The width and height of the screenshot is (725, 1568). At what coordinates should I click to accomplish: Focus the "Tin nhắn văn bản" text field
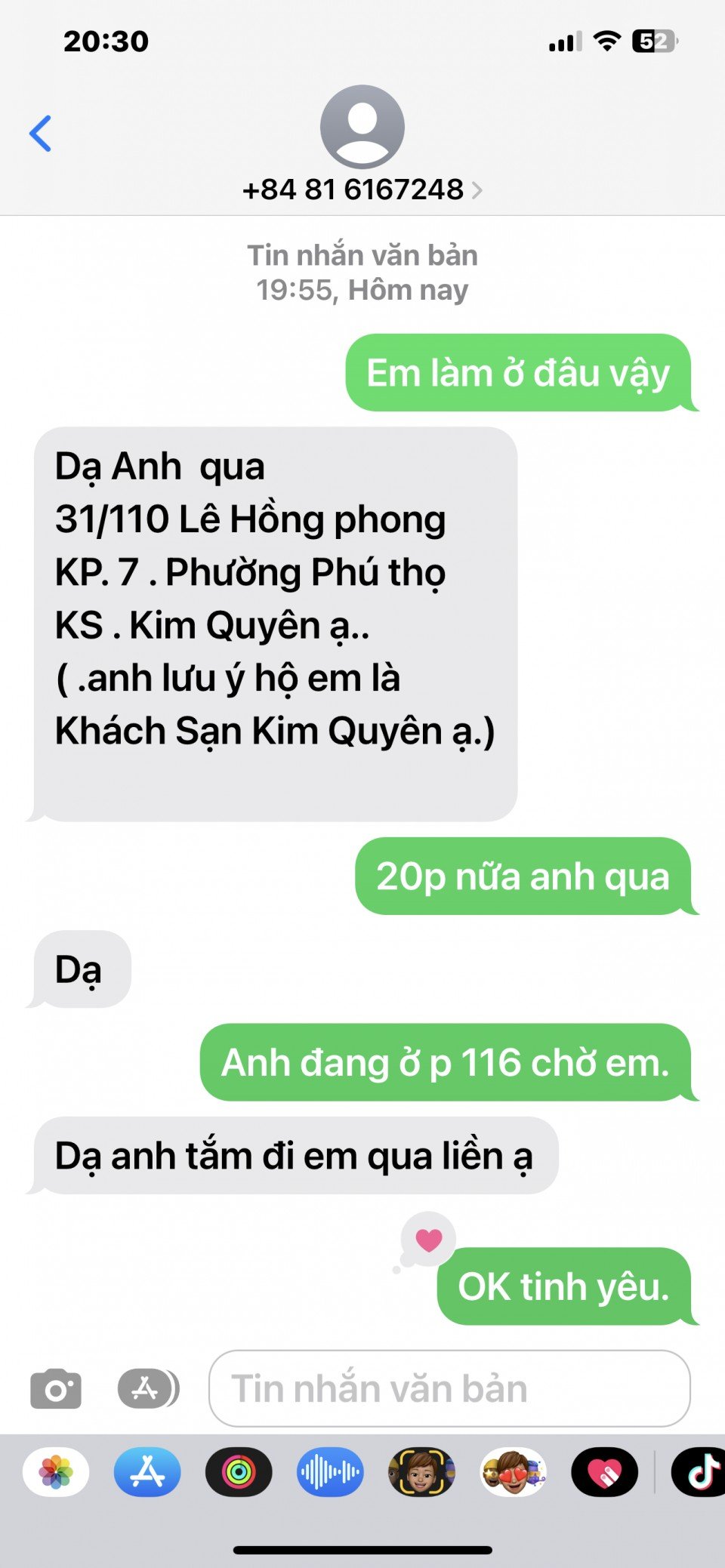click(x=449, y=1388)
